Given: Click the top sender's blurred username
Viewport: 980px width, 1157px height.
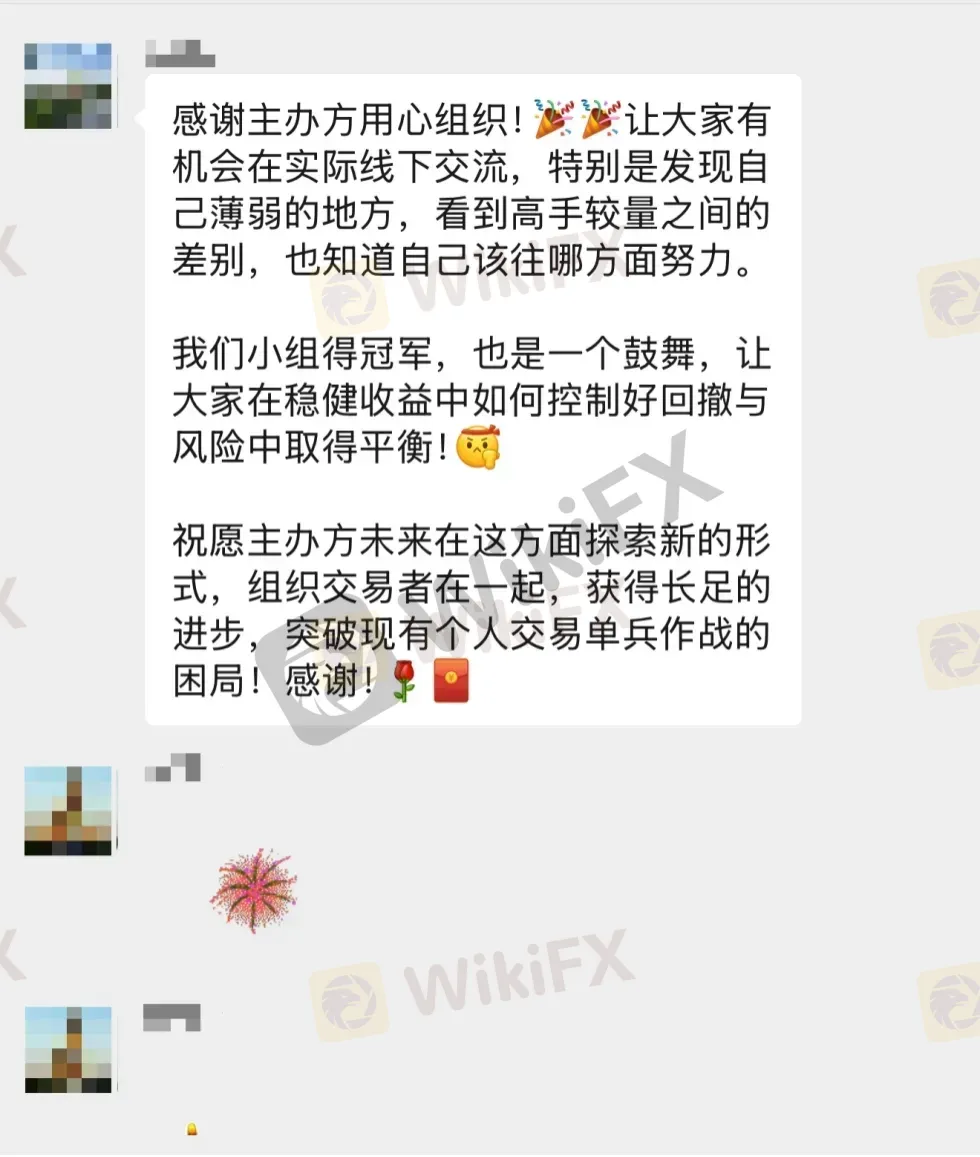Looking at the screenshot, I should coord(178,55).
